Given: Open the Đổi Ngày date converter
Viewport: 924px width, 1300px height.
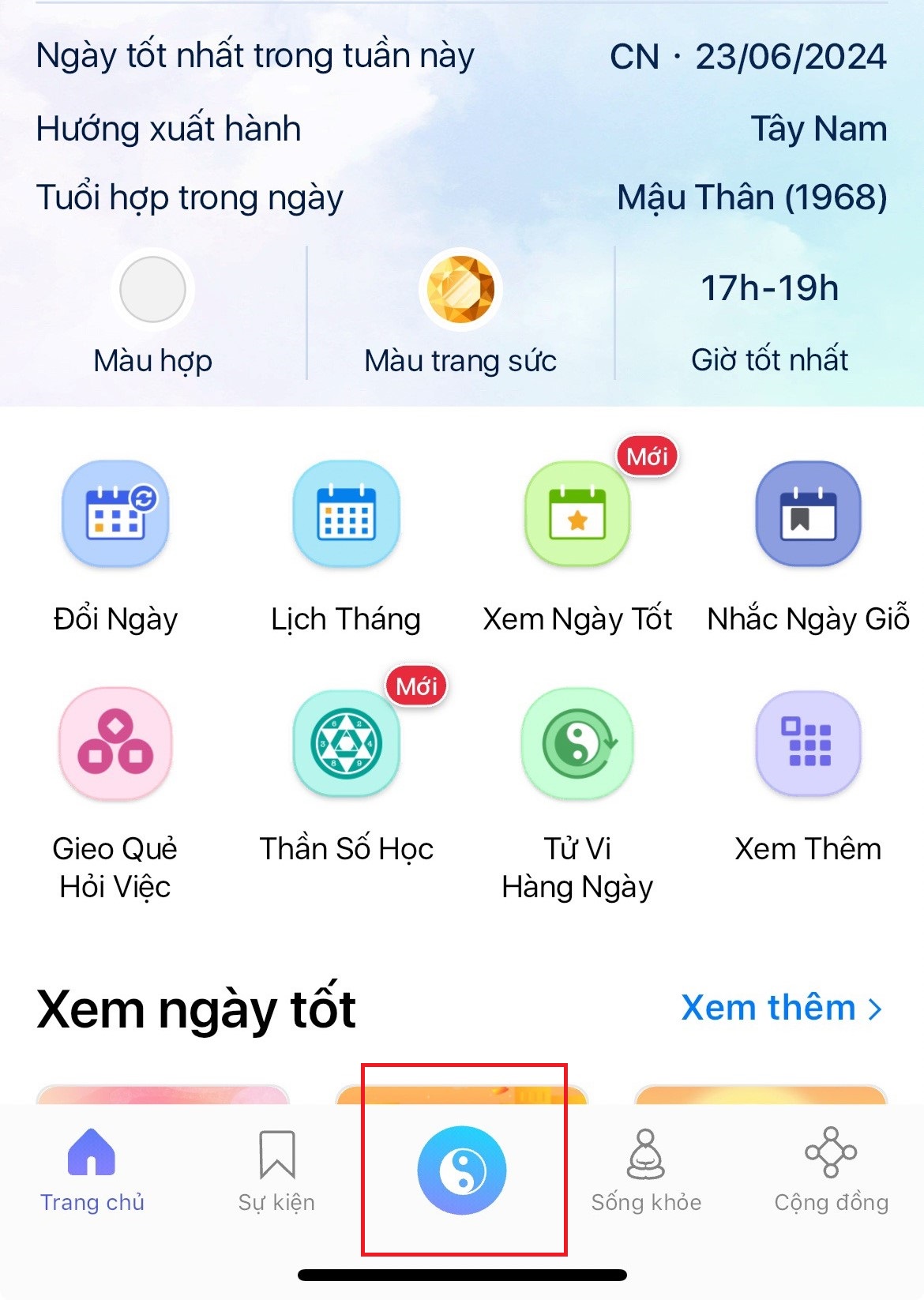Looking at the screenshot, I should (x=115, y=514).
